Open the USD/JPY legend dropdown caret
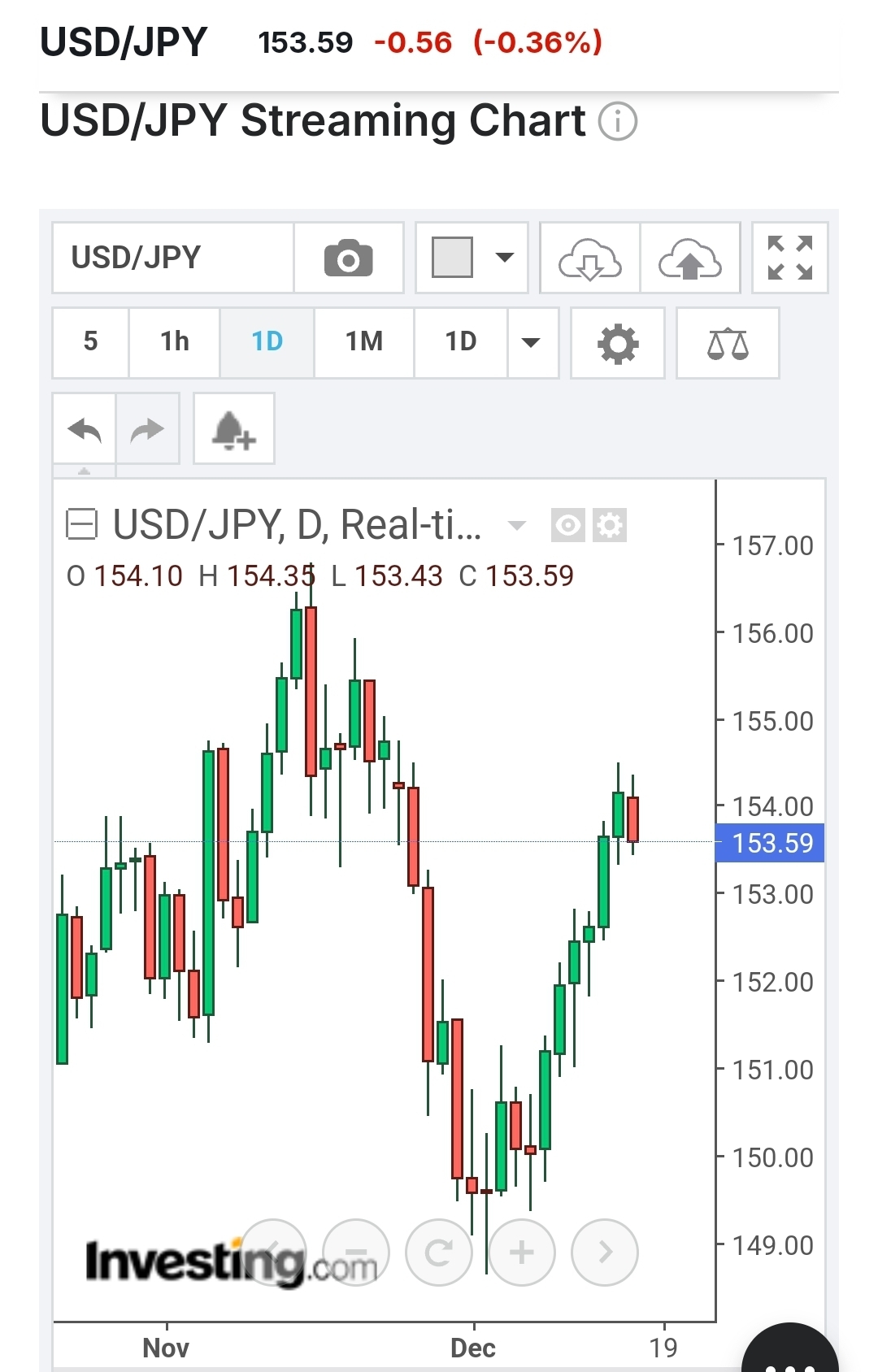Image resolution: width=878 pixels, height=1372 pixels. (x=517, y=527)
